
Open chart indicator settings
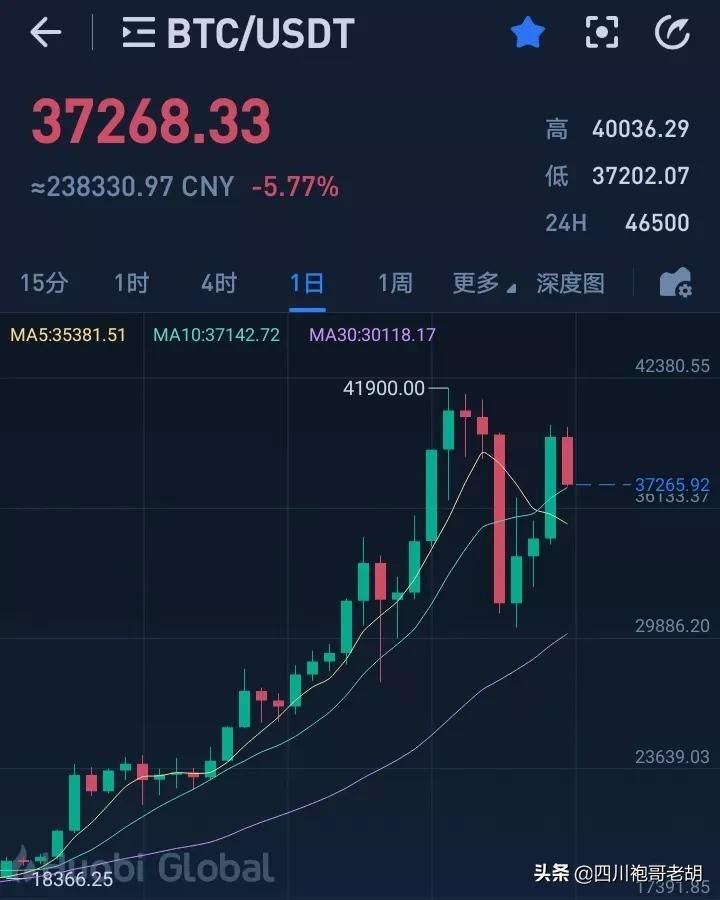[x=676, y=283]
